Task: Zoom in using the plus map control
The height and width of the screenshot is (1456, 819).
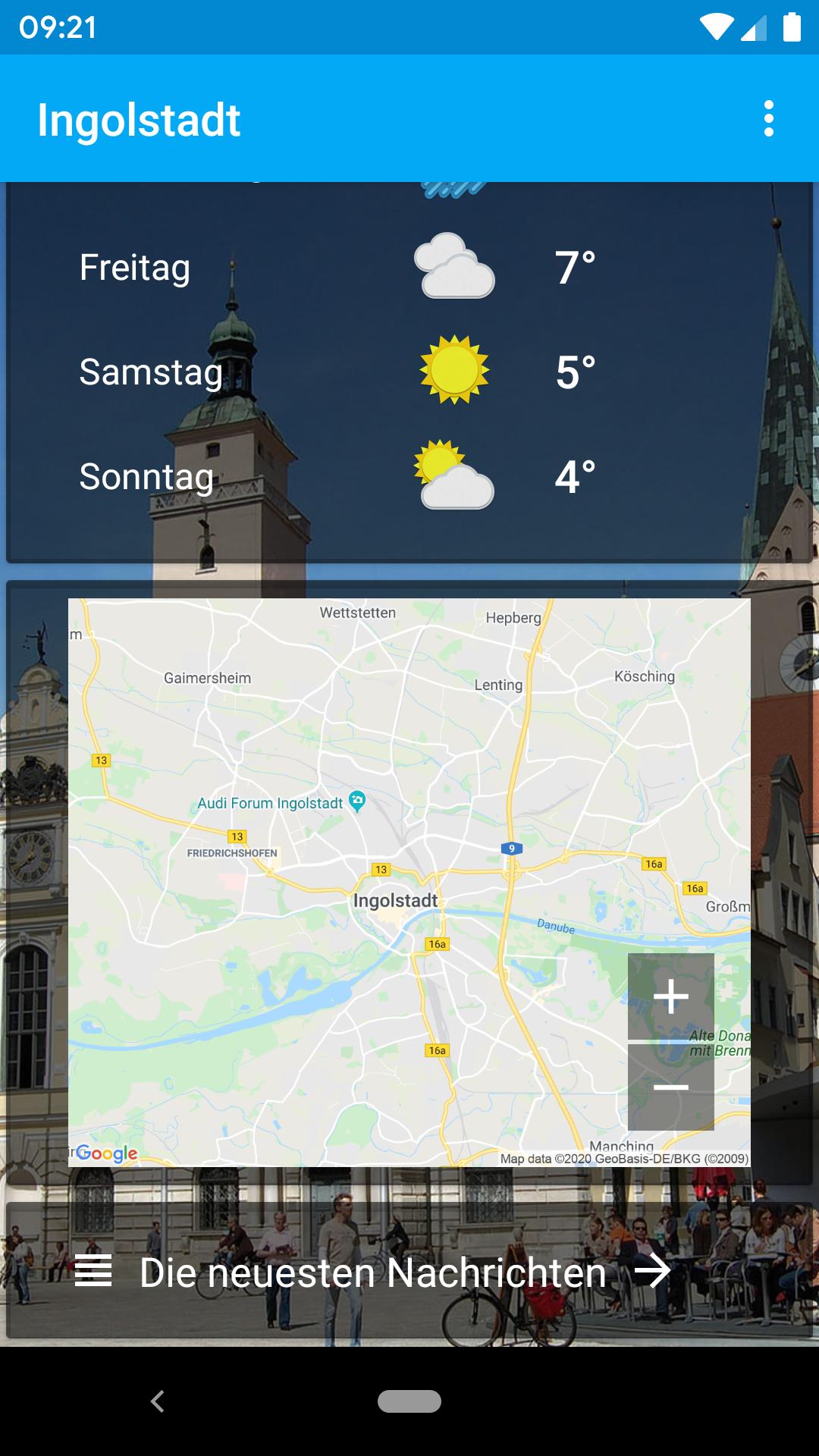Action: click(672, 997)
